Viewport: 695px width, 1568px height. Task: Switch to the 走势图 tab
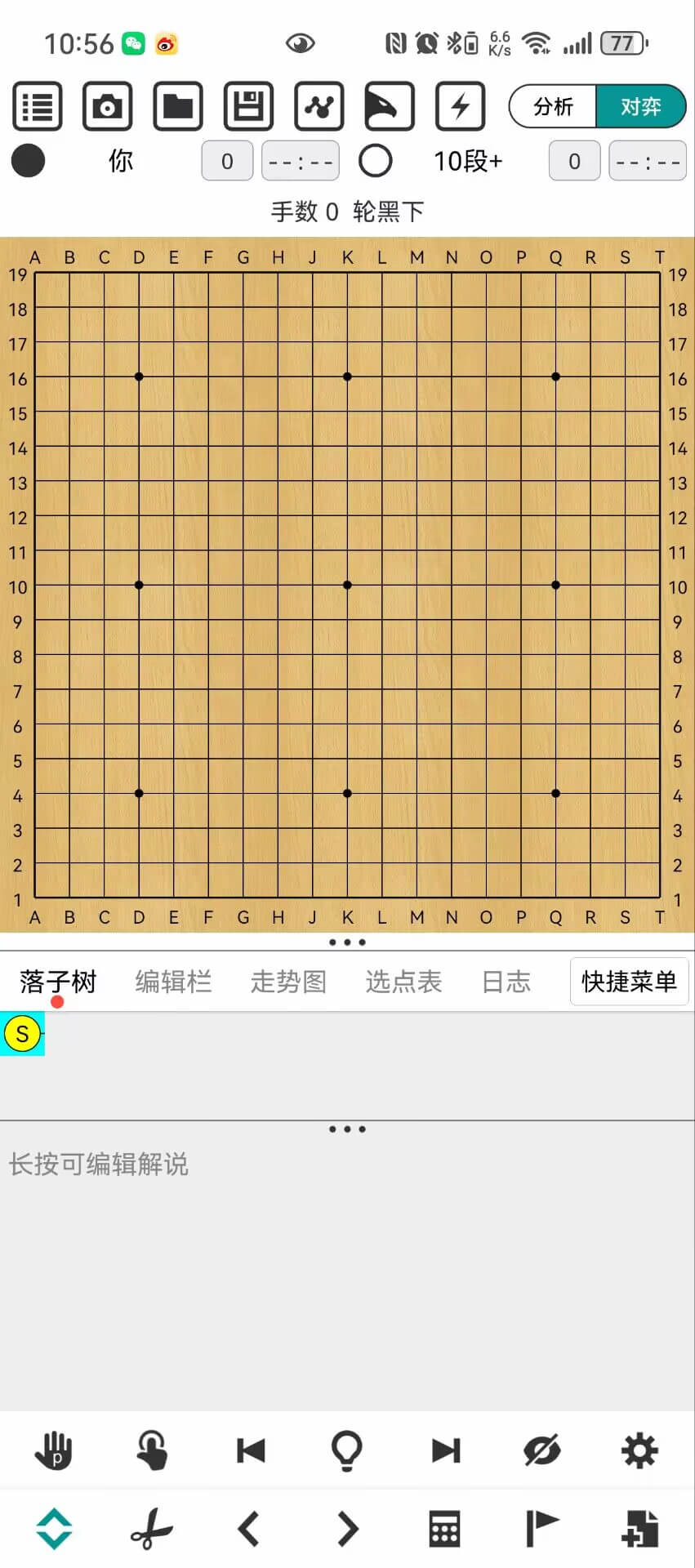click(288, 981)
